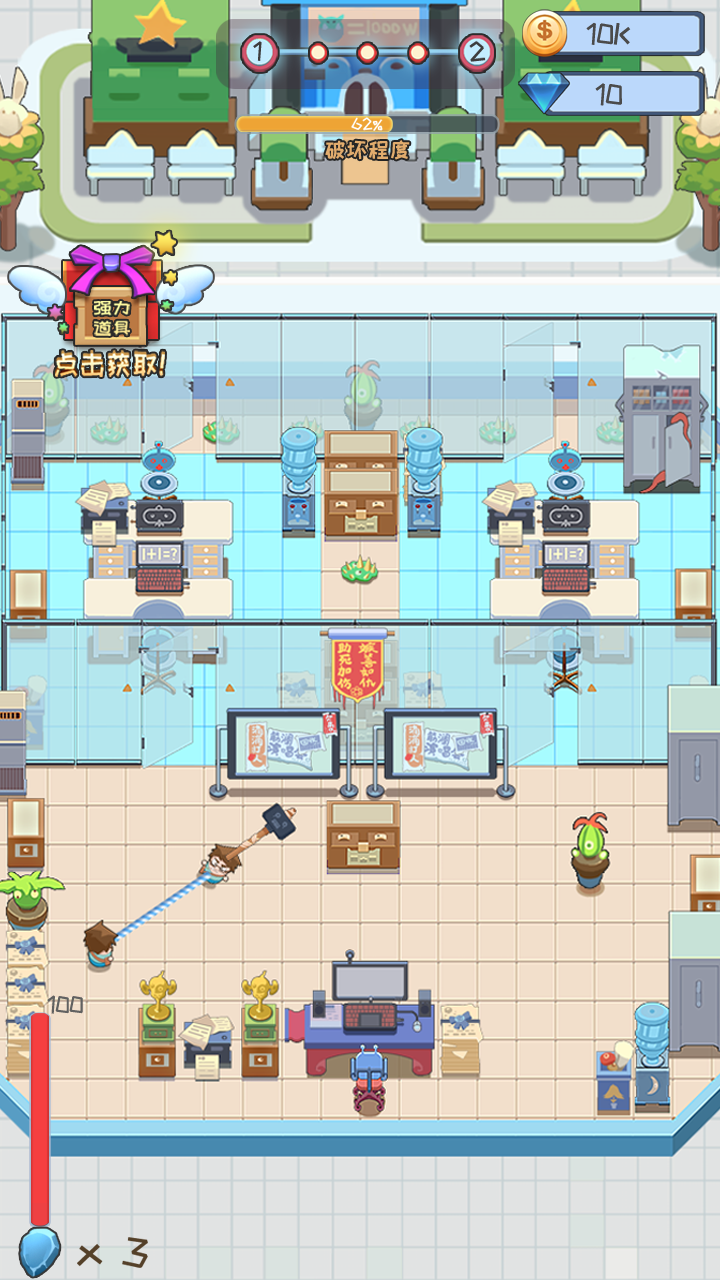Open the gold coin balance bar
Viewport: 720px width, 1280px height.
point(614,34)
